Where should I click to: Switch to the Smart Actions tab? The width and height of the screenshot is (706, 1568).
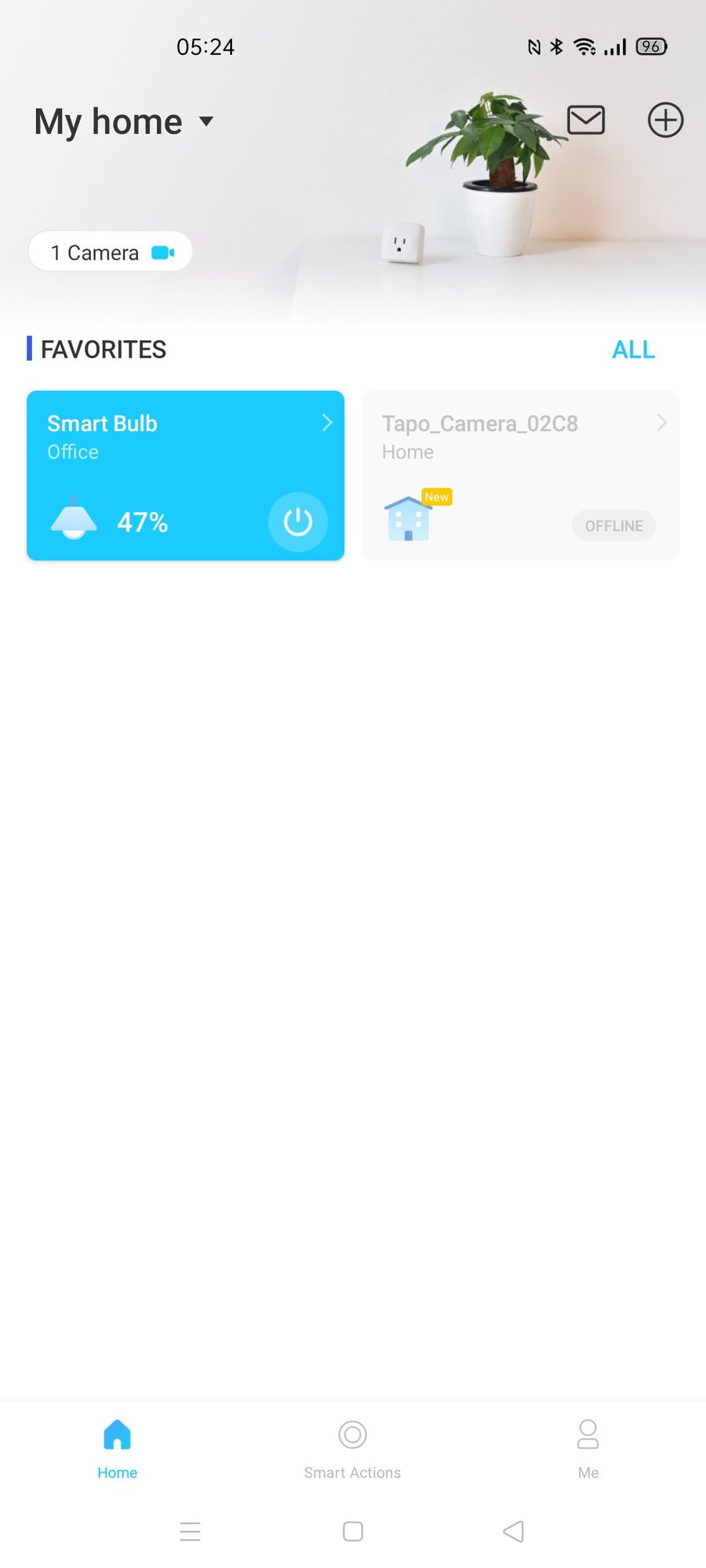[x=352, y=1448]
